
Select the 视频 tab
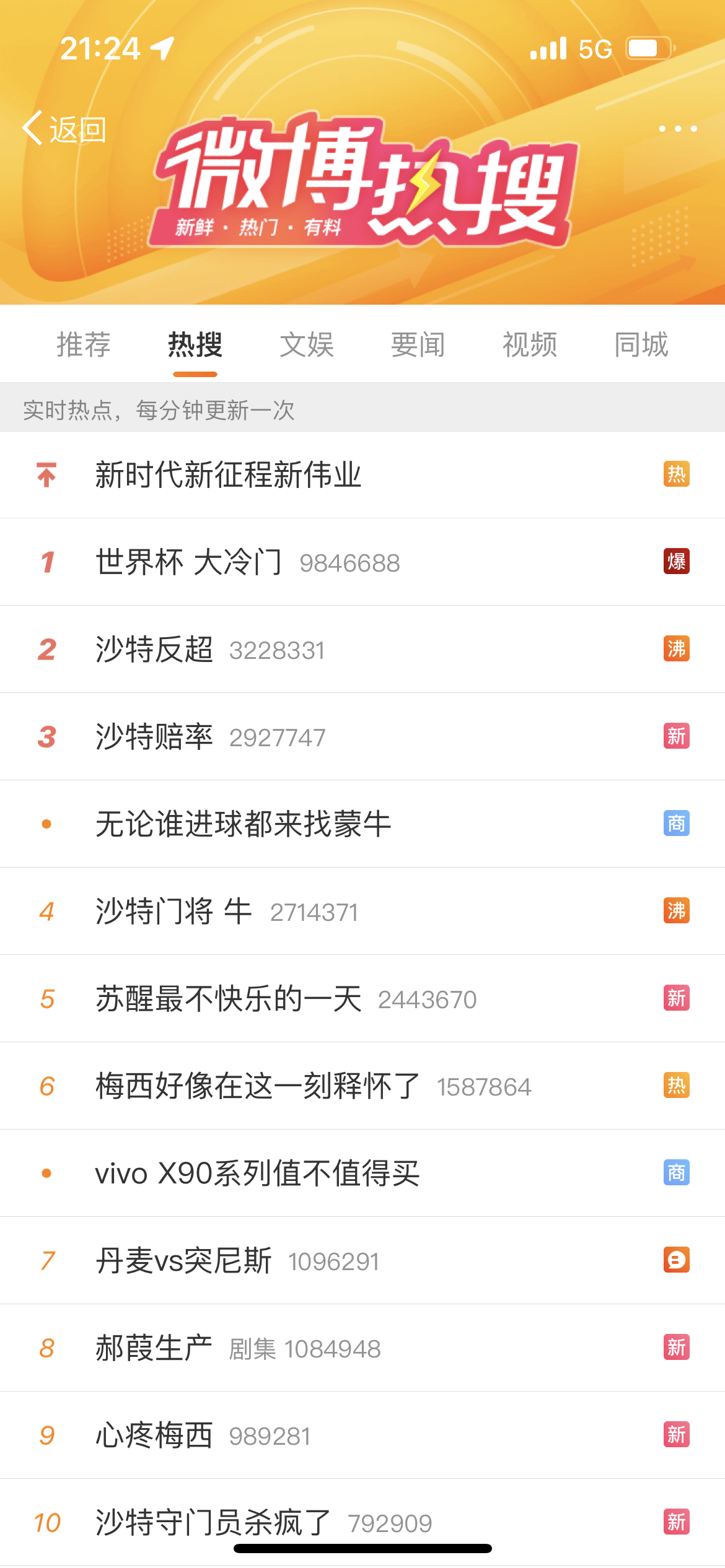coord(530,345)
